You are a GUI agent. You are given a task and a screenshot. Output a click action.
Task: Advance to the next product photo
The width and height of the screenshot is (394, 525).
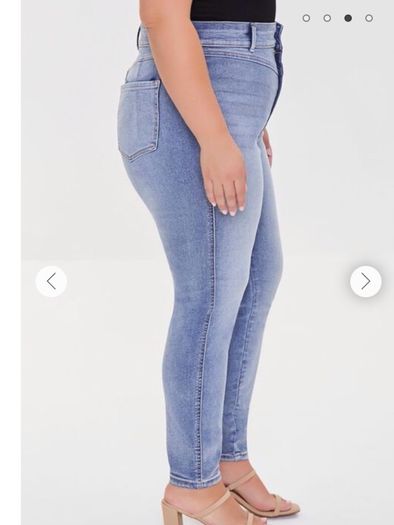pyautogui.click(x=366, y=281)
